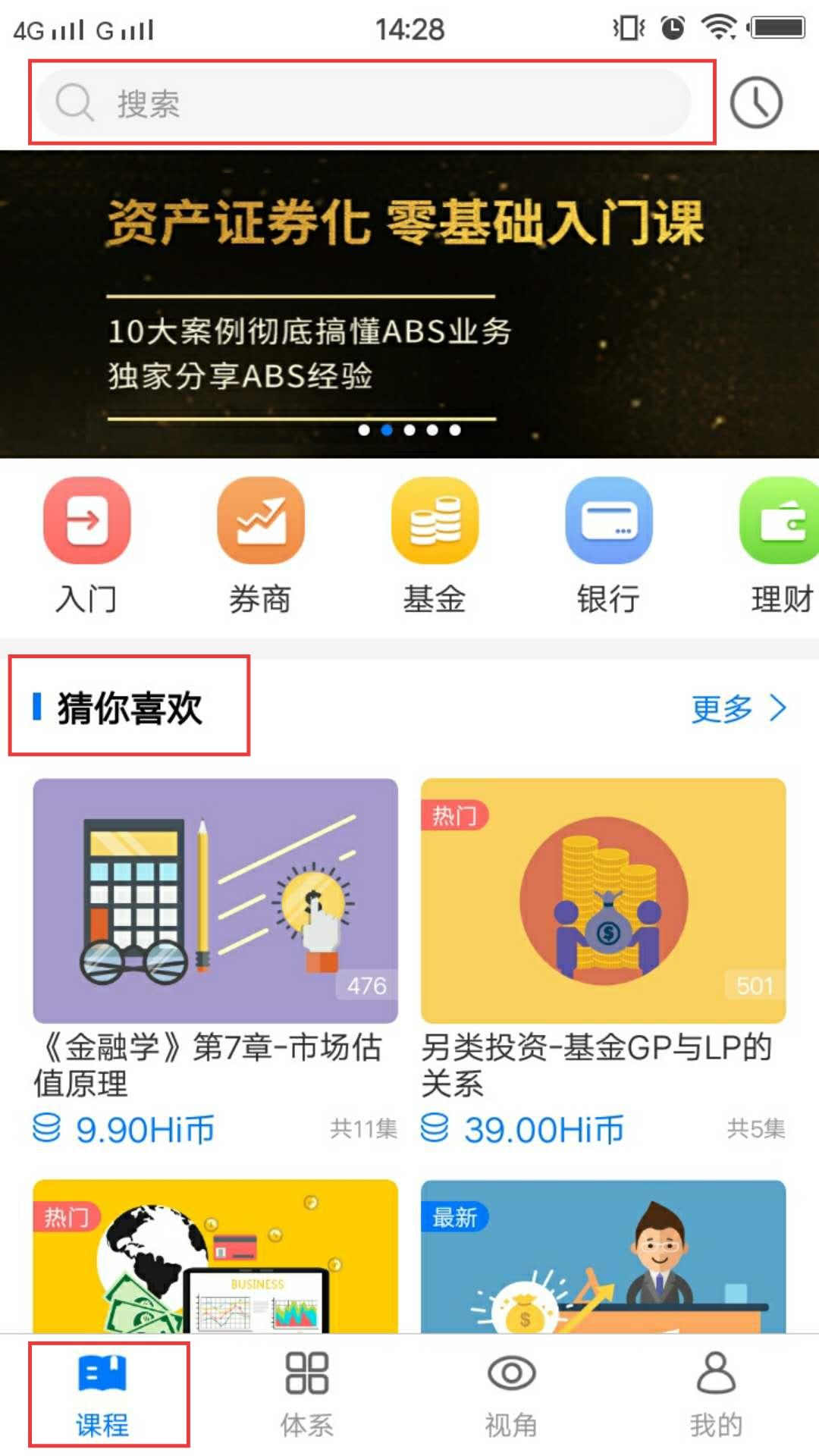
Task: View 更多 recommended courses
Action: tap(738, 708)
